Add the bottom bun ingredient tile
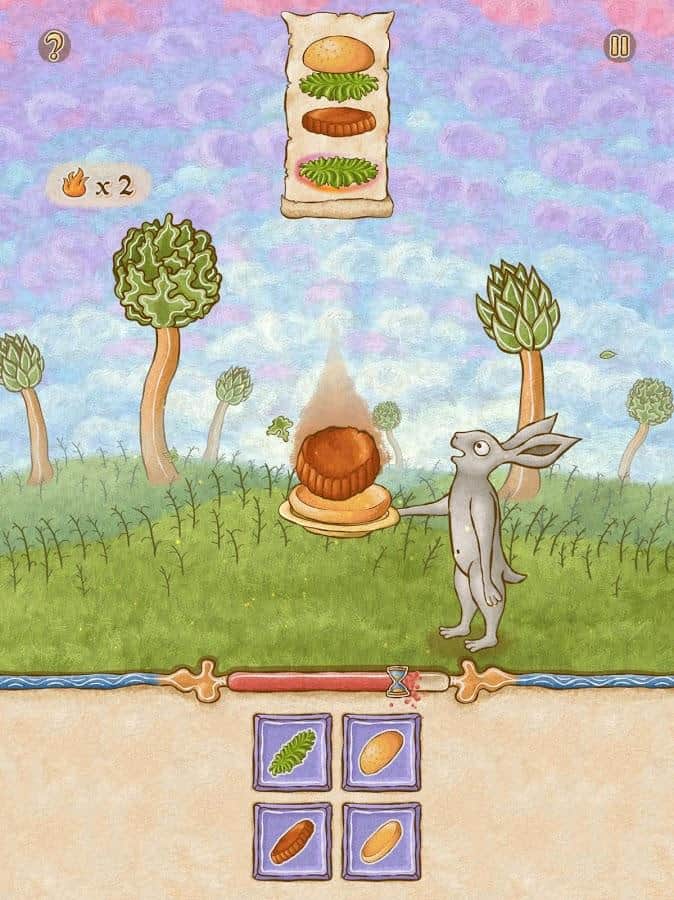 pyautogui.click(x=381, y=840)
